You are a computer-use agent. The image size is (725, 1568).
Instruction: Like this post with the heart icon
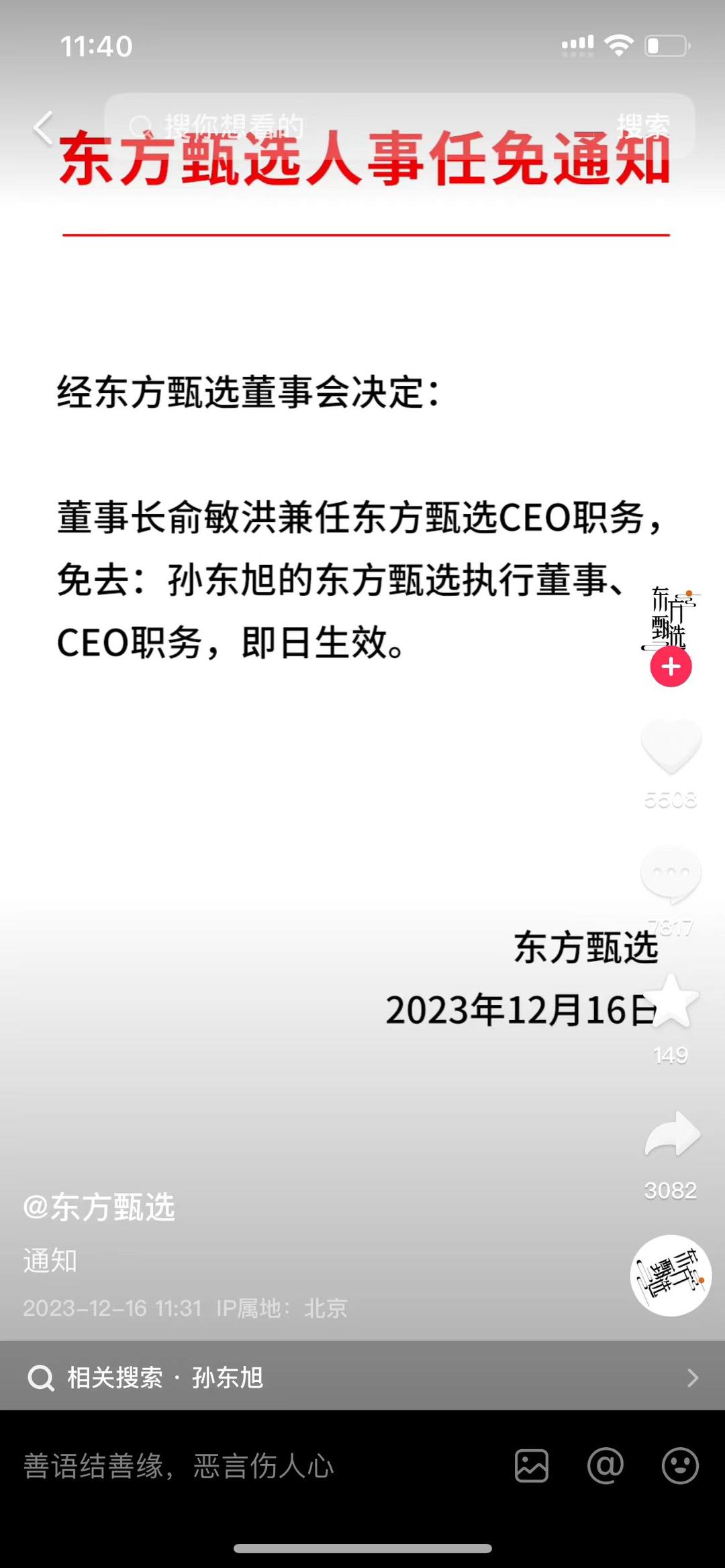[x=671, y=746]
